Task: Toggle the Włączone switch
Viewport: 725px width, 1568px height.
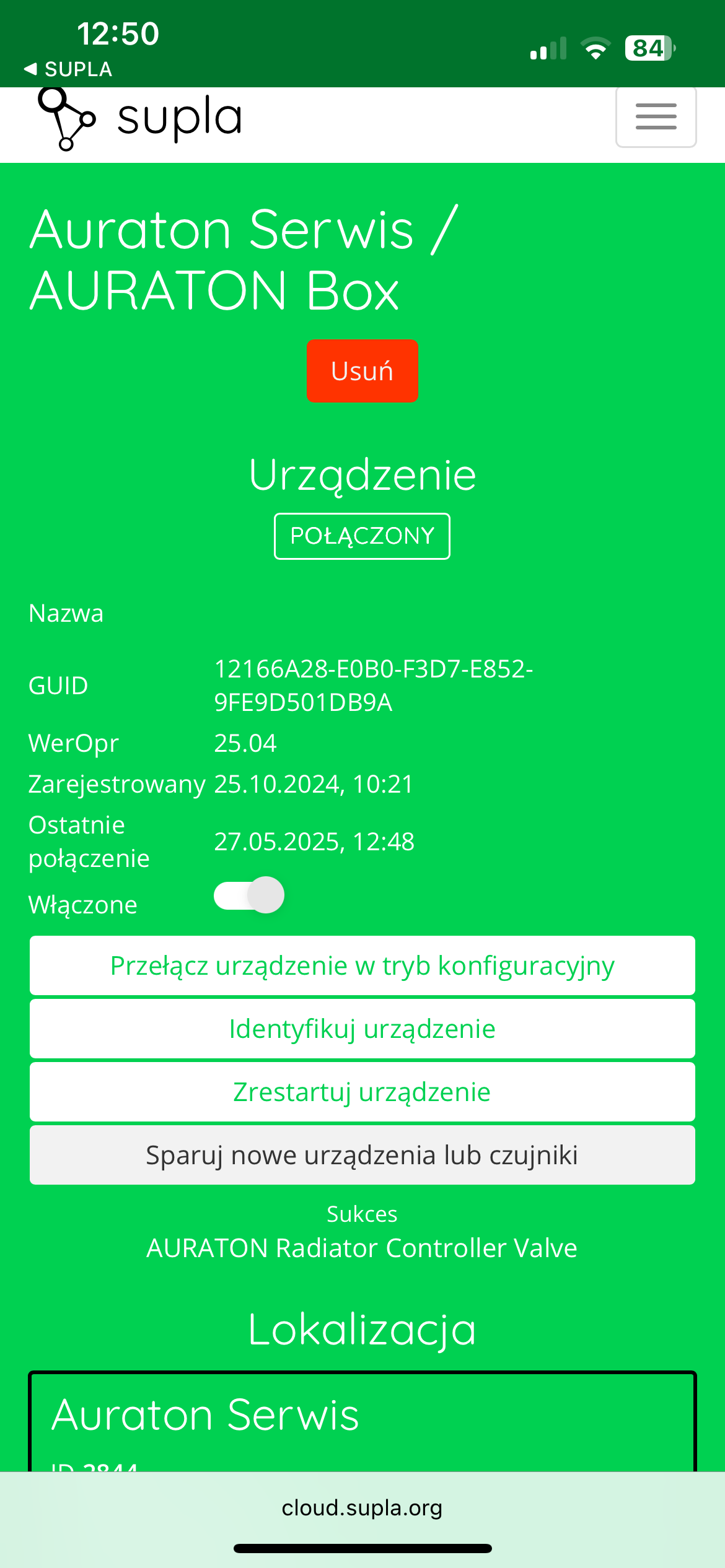Action: tap(249, 895)
